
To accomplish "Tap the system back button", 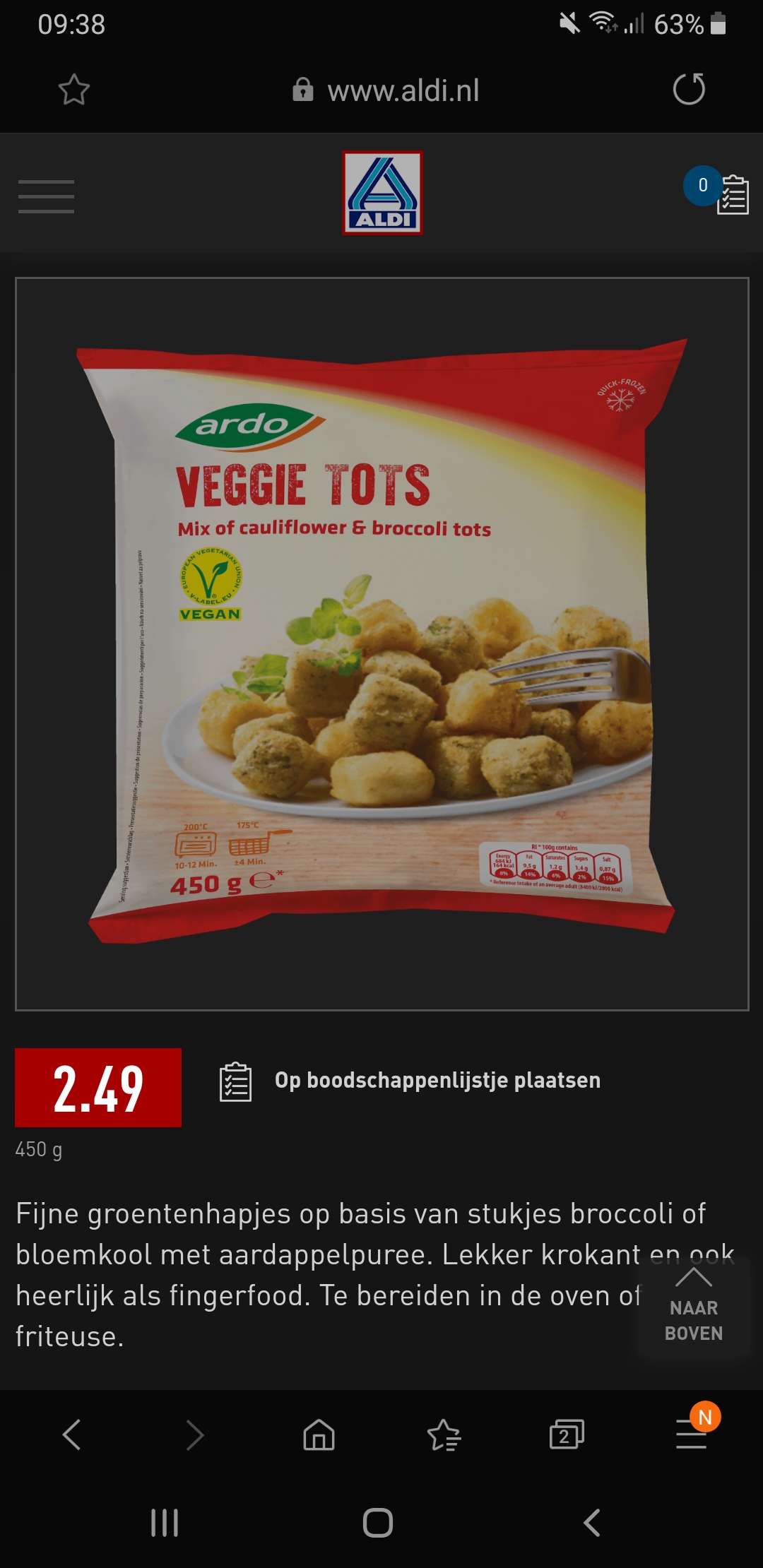I will pyautogui.click(x=592, y=1523).
